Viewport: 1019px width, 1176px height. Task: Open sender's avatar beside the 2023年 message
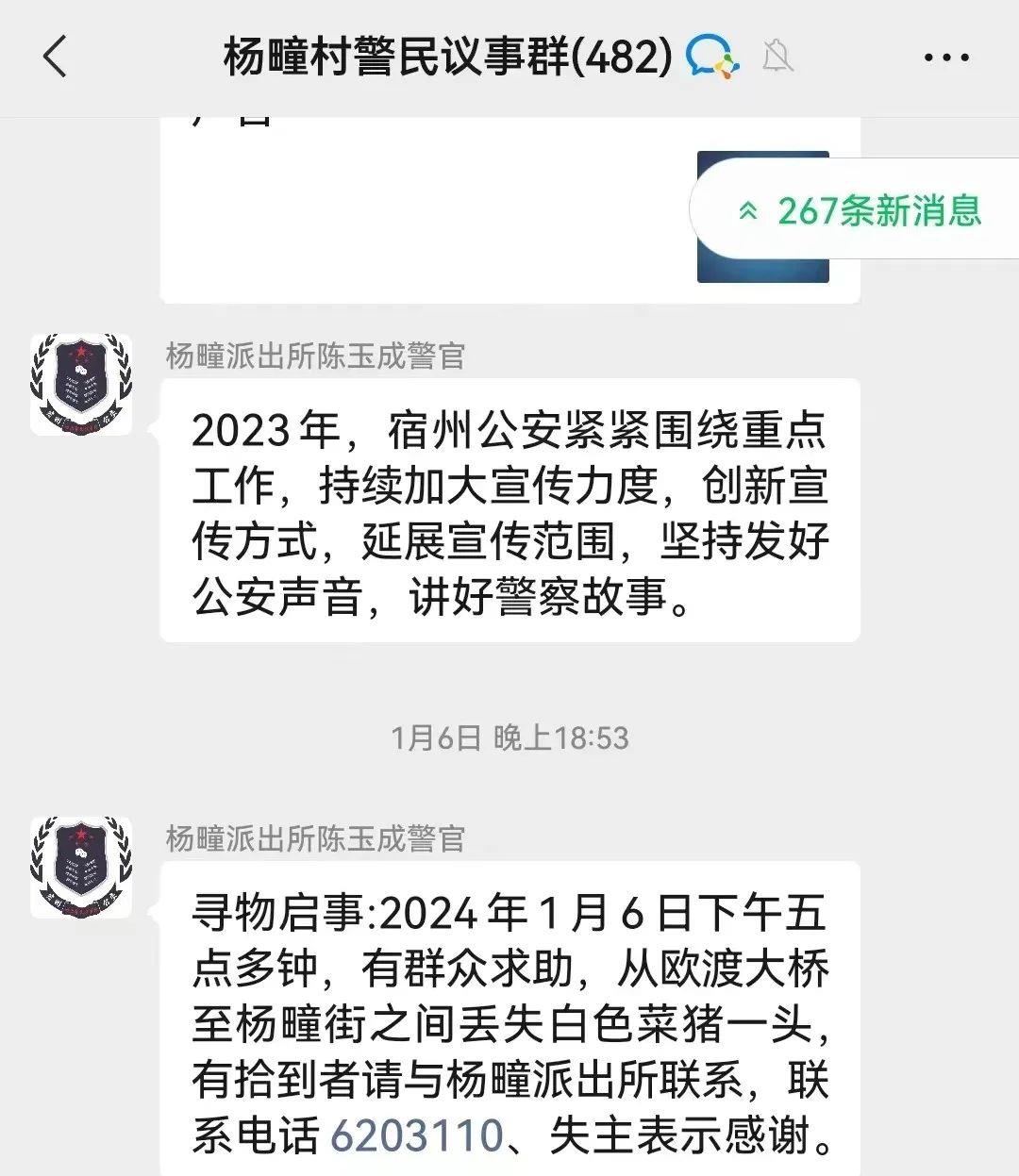(x=81, y=384)
